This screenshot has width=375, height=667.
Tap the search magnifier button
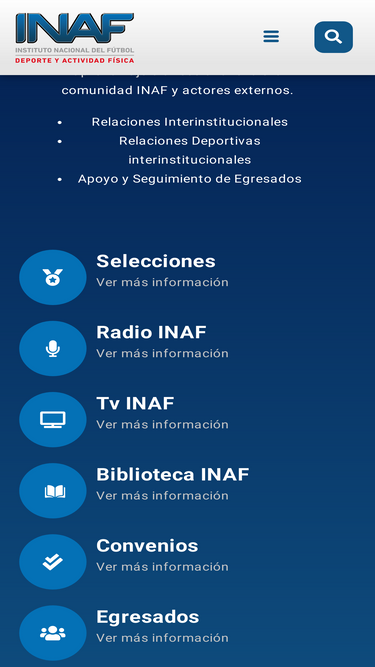click(333, 37)
